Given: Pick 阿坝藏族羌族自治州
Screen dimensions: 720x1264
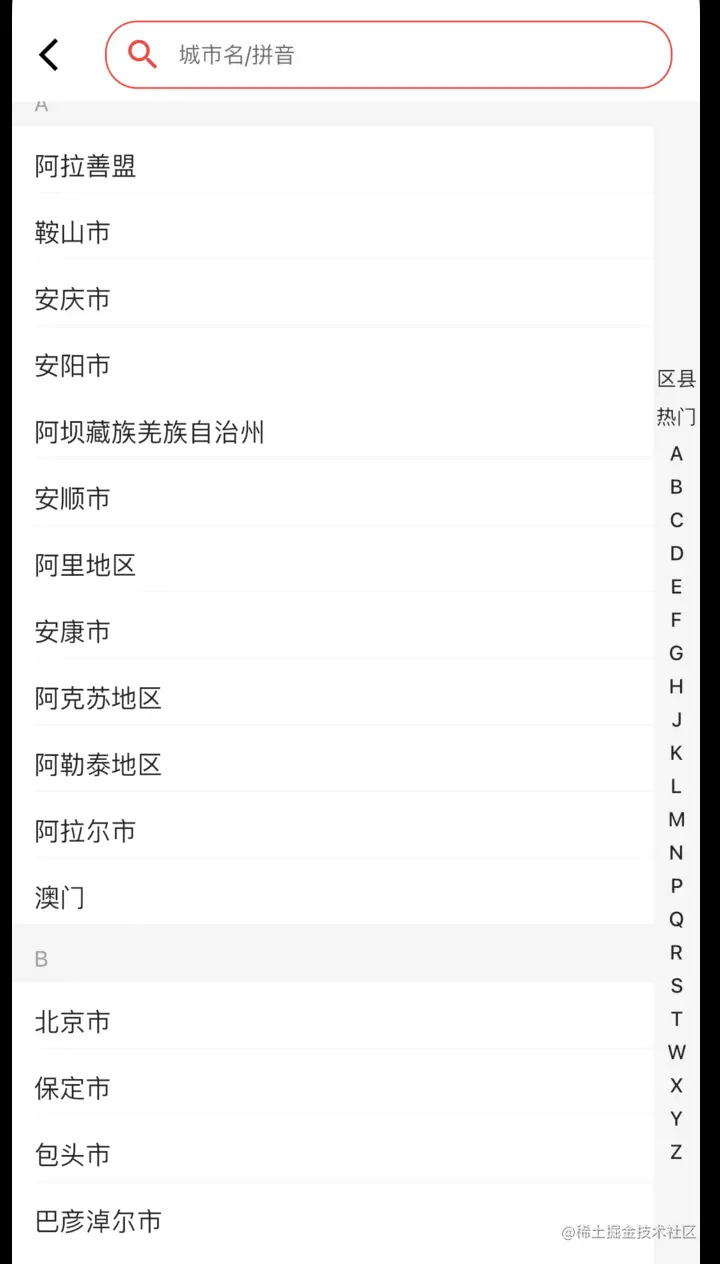Looking at the screenshot, I should pyautogui.click(x=333, y=432).
